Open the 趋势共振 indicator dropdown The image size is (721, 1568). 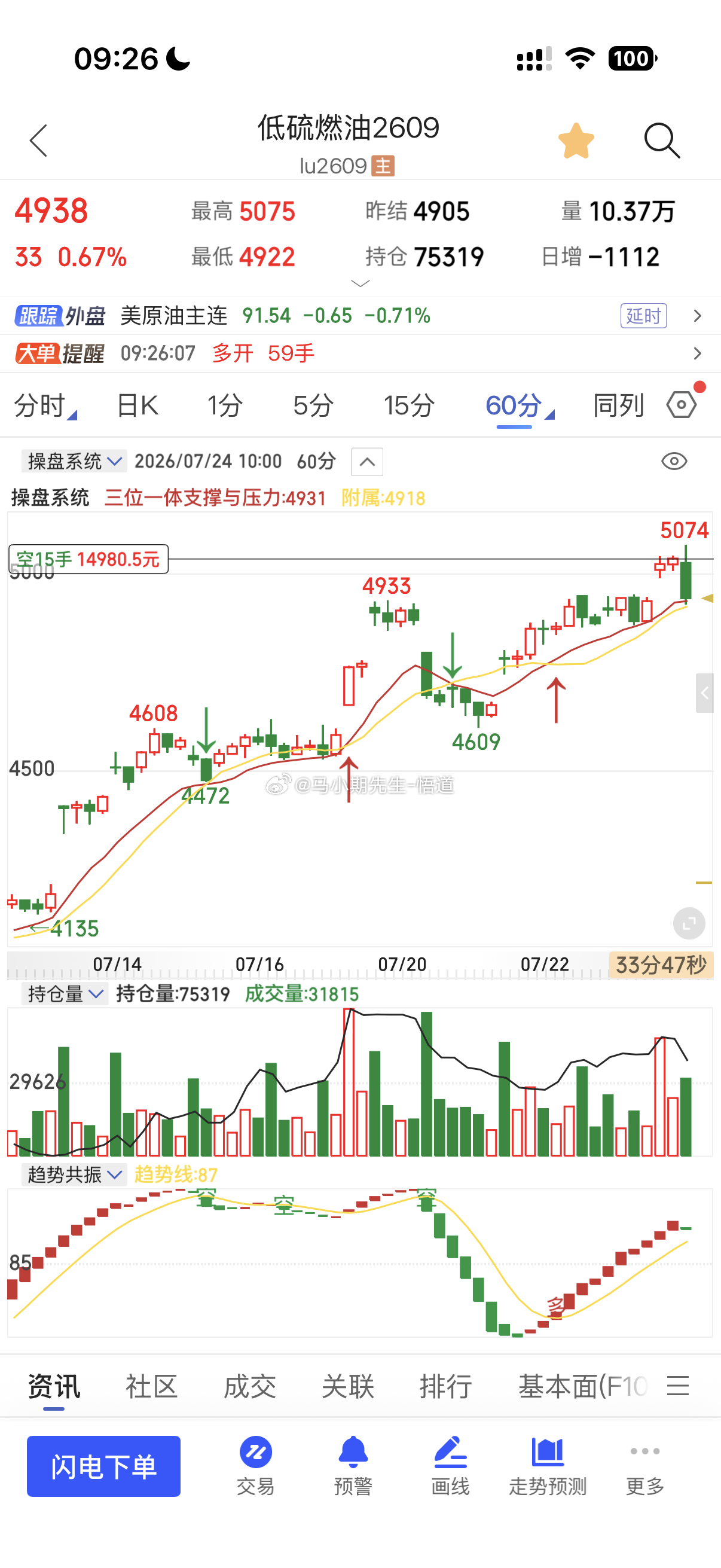pos(74,1174)
